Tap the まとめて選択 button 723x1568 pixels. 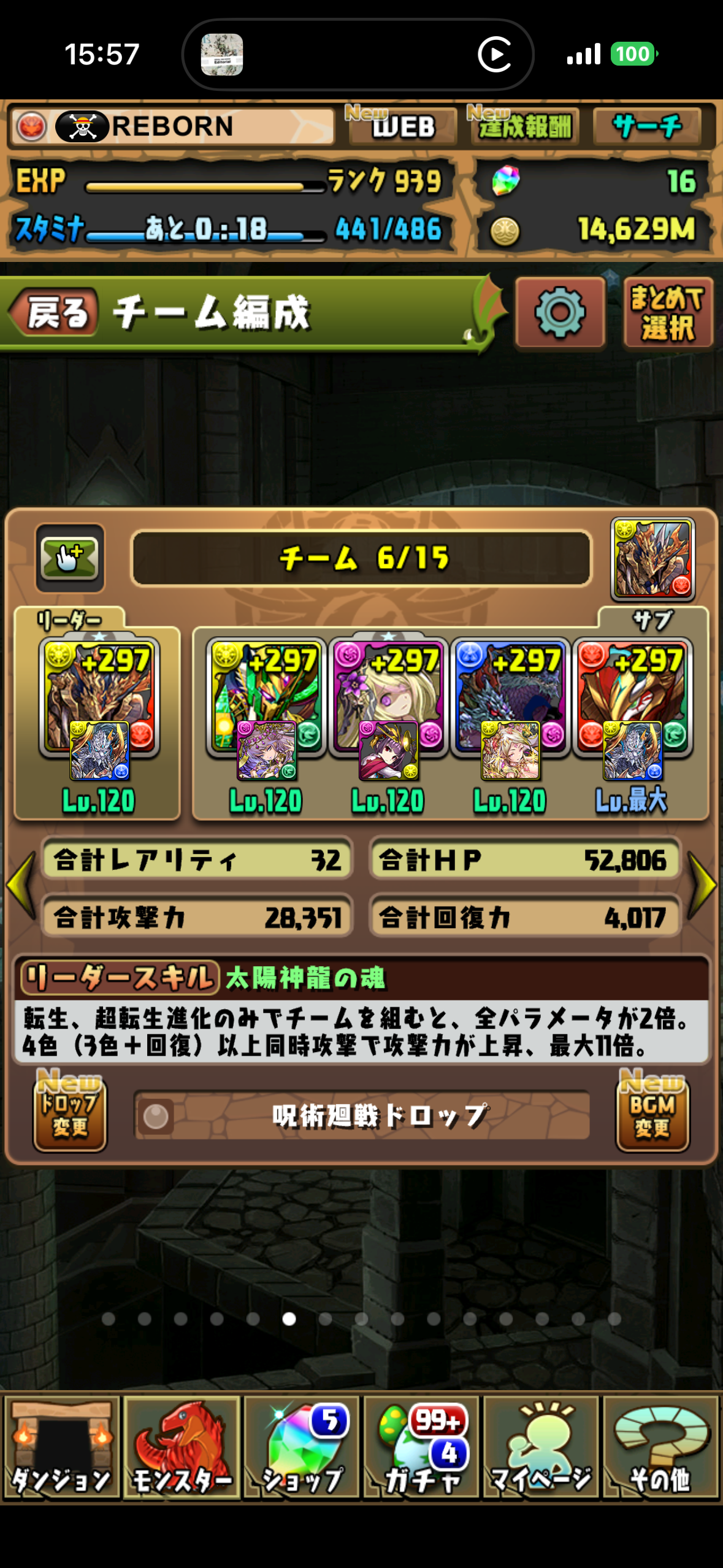click(668, 312)
